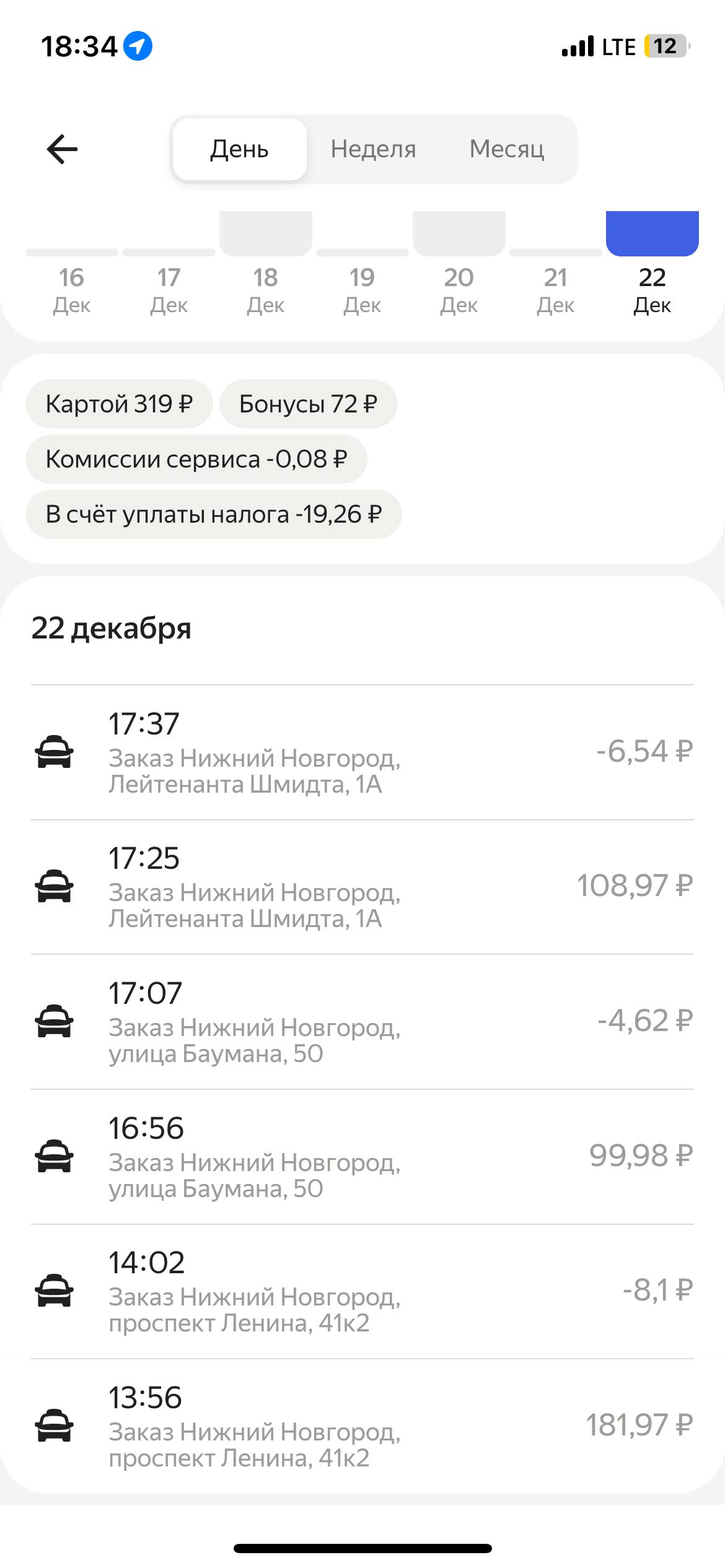Tap the Картой 319 ₽ chip
The width and height of the screenshot is (725, 1568).
(119, 404)
